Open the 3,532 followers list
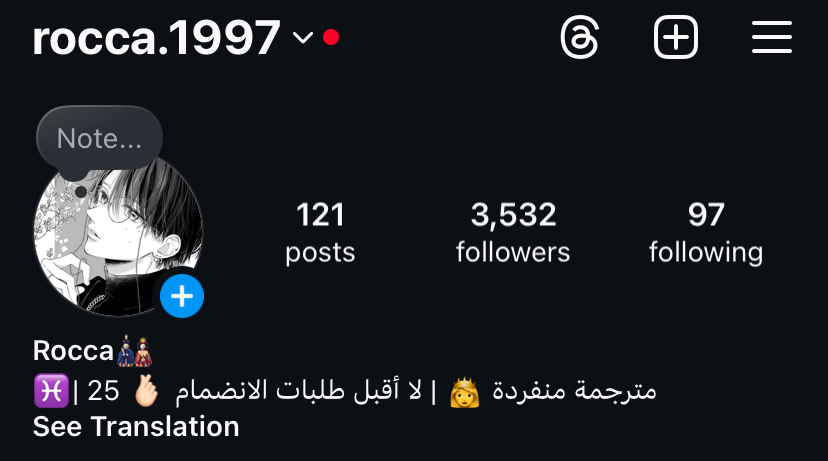 coord(513,232)
